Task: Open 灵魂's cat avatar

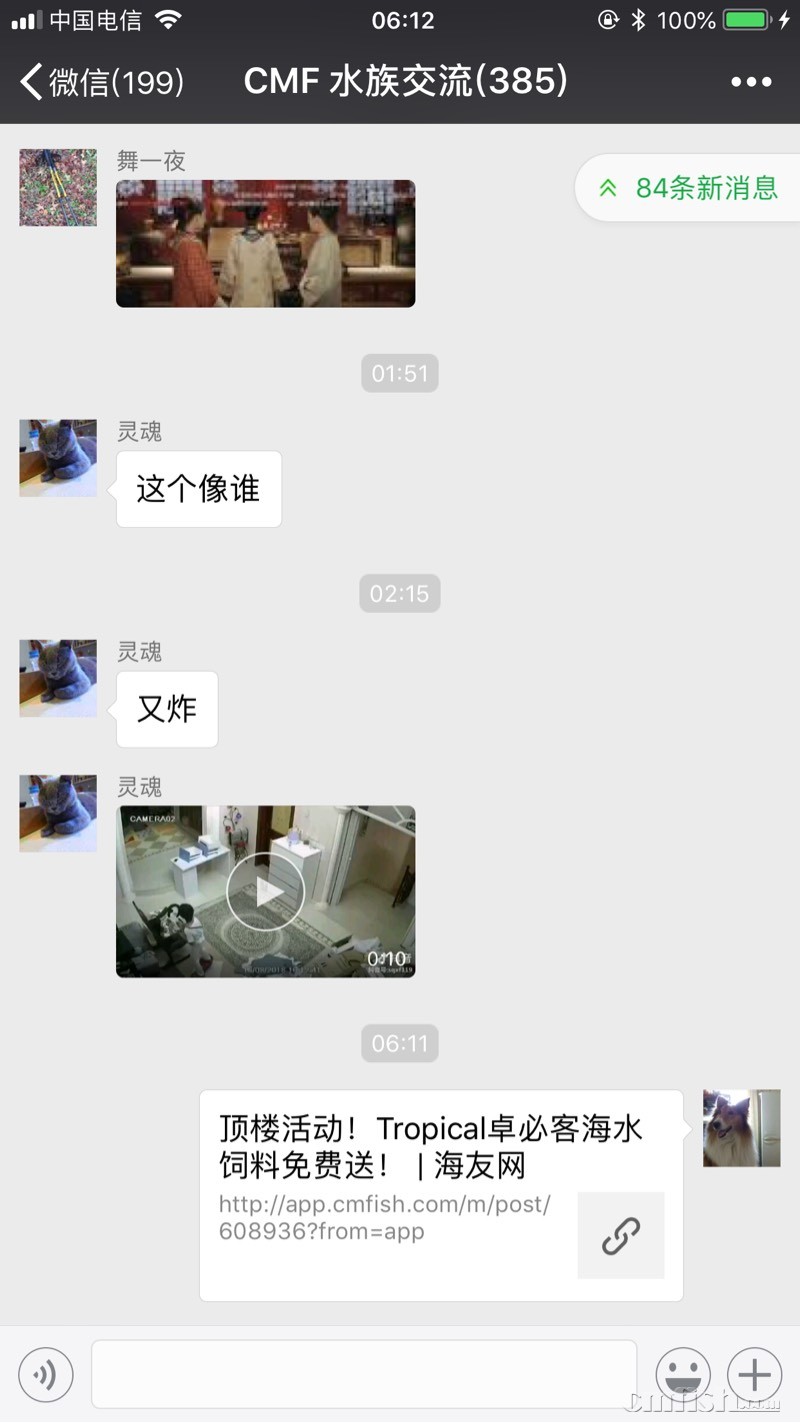Action: pos(57,458)
